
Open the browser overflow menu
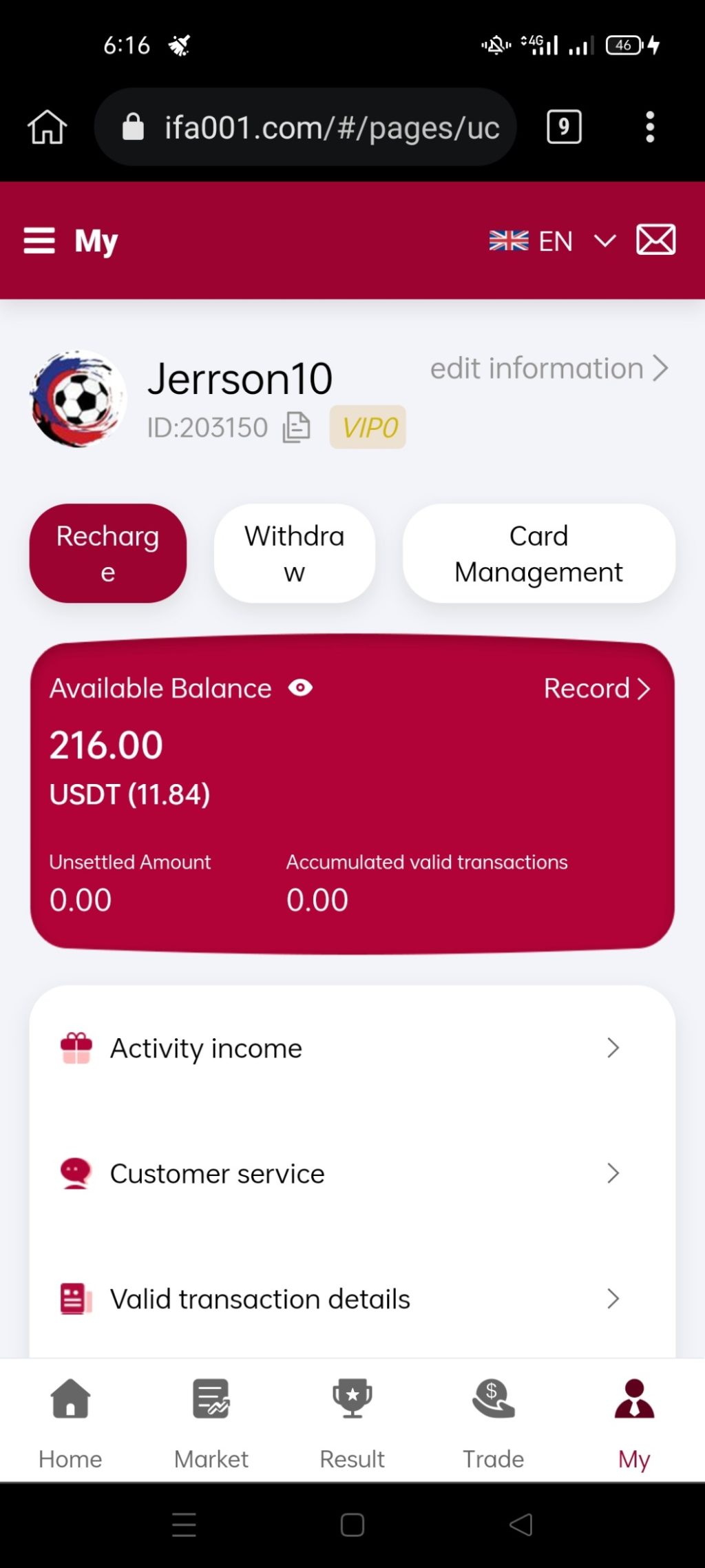[x=649, y=127]
